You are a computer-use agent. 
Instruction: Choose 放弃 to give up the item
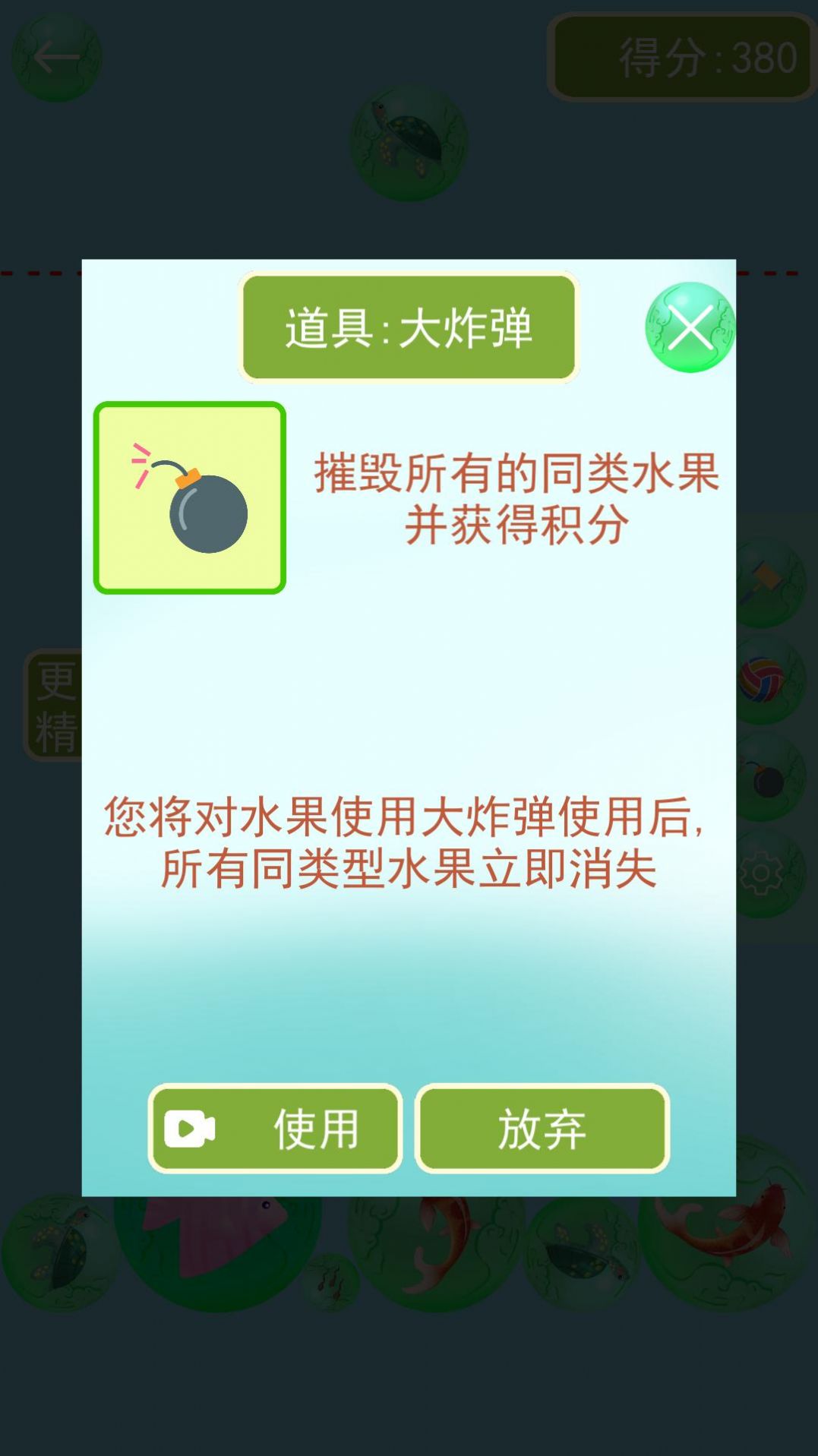(542, 1128)
